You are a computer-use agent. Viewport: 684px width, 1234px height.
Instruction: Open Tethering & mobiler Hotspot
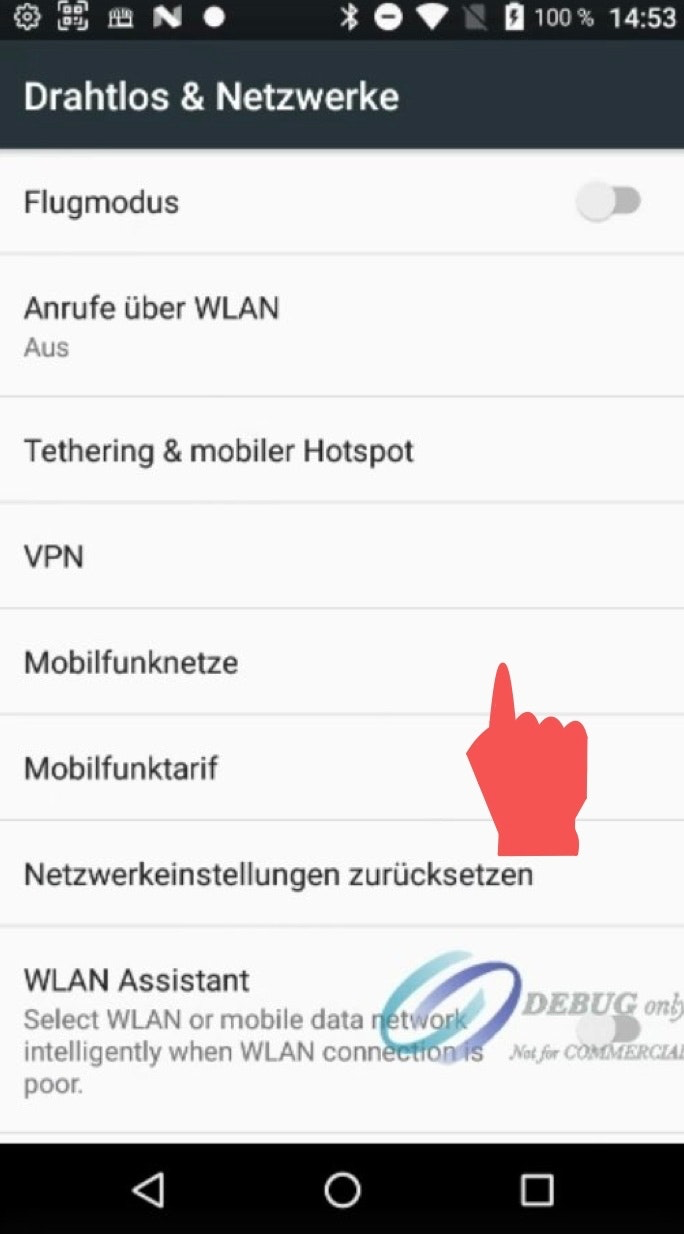point(218,450)
